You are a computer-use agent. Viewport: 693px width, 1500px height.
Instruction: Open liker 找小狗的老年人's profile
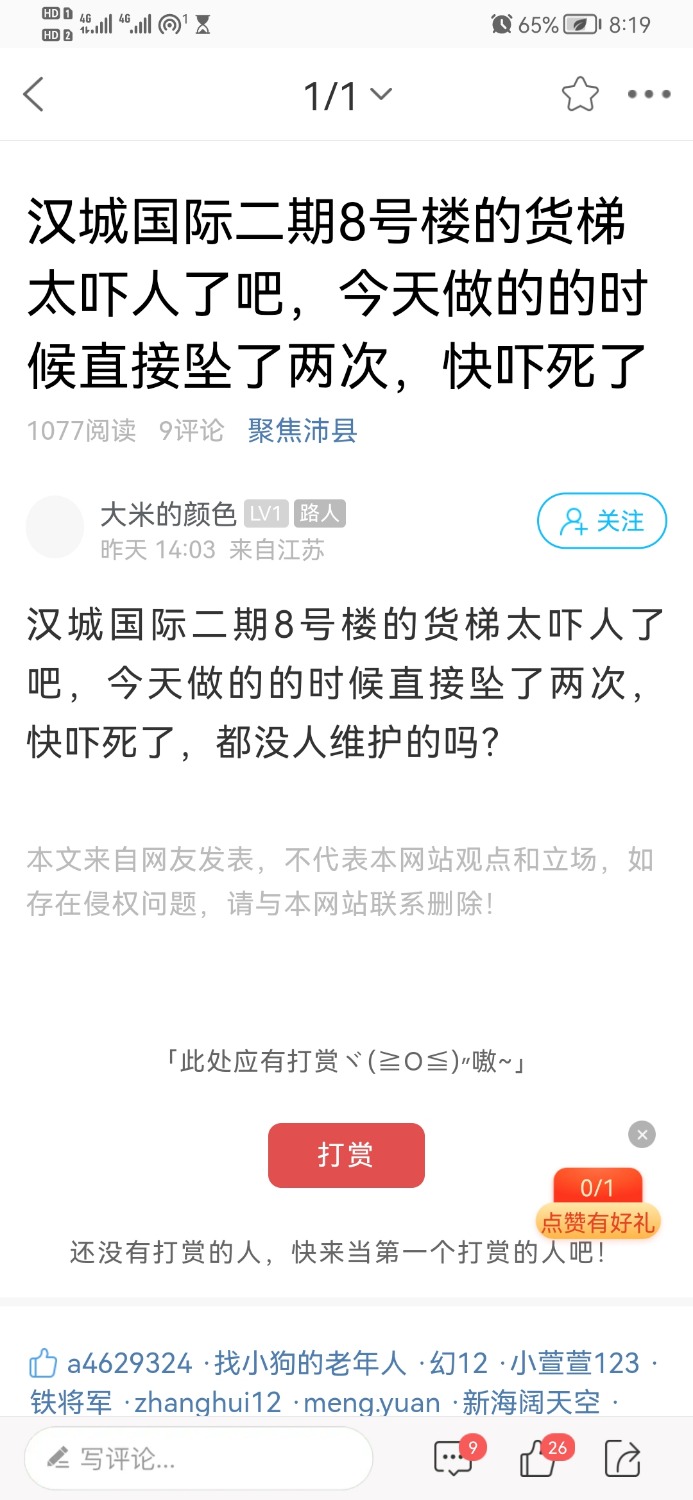[x=310, y=1363]
